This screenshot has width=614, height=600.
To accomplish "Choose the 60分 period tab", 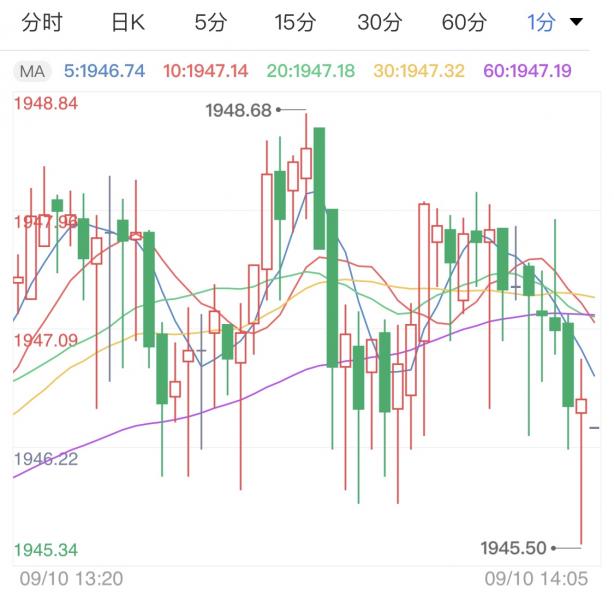I will pyautogui.click(x=464, y=23).
